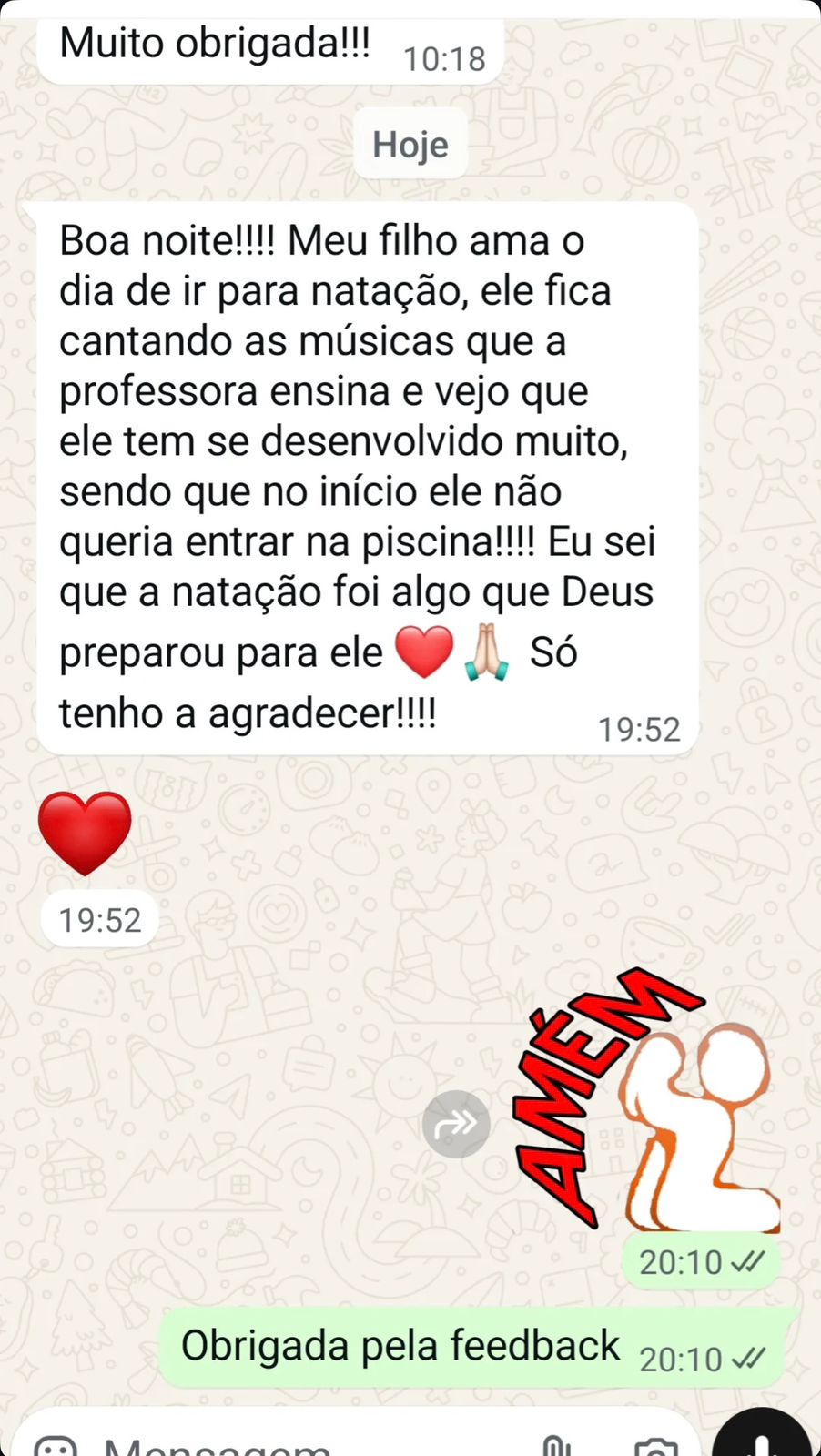
Task: Click the double checkmark beside 20:10 feedback reply
Action: pos(748,1359)
